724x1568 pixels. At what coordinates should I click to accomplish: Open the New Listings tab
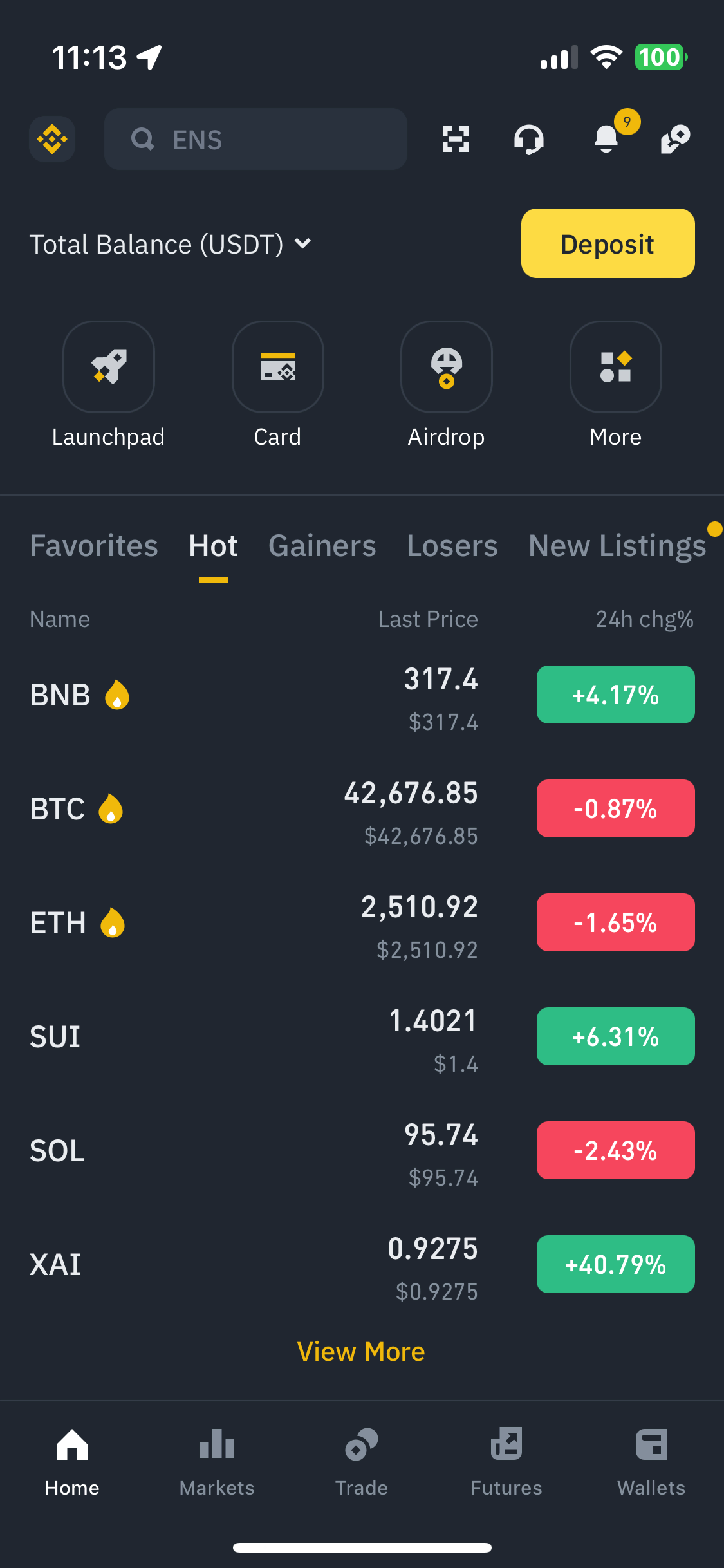click(616, 545)
